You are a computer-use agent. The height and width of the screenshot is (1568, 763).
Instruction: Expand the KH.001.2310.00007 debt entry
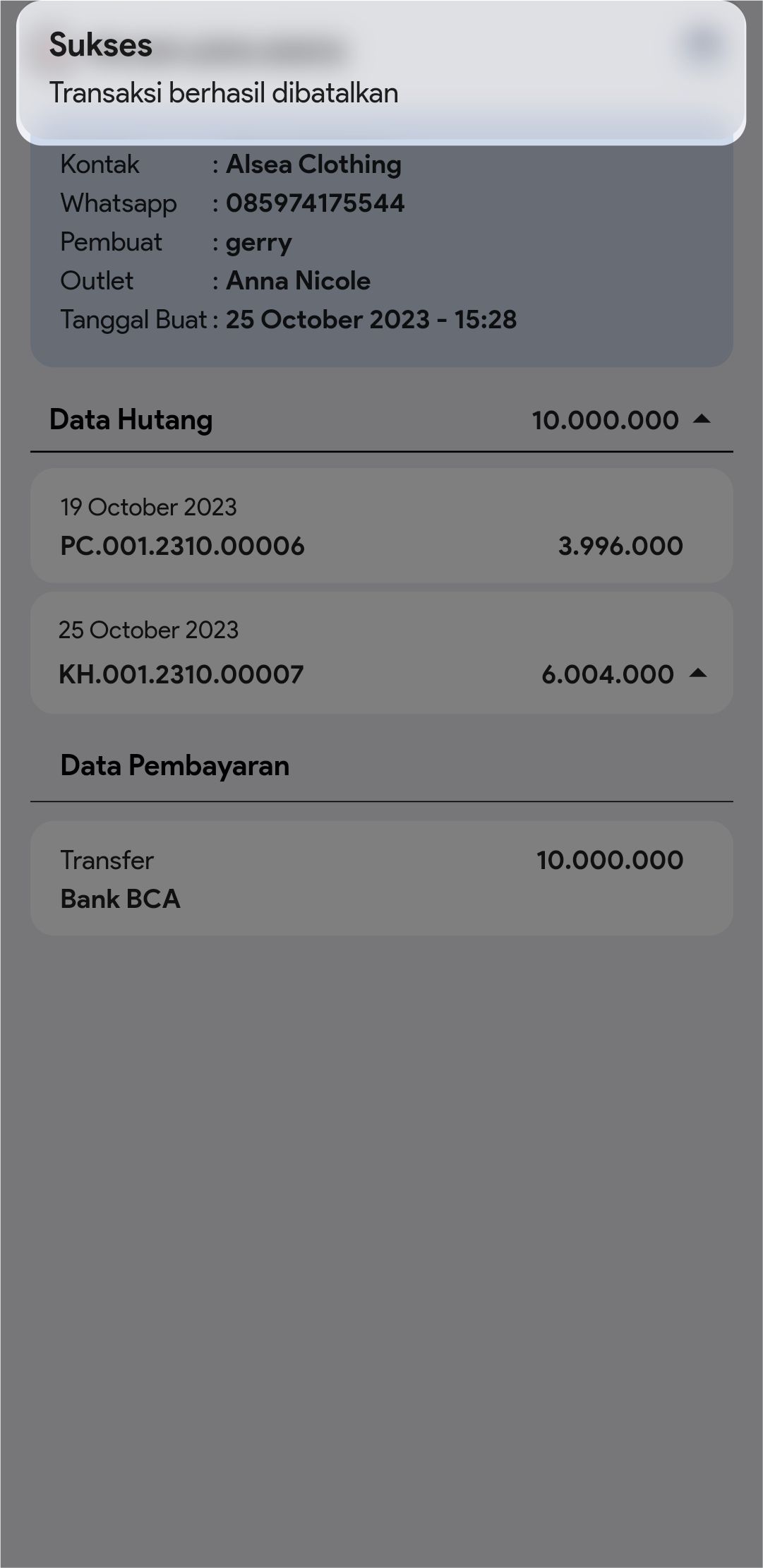pyautogui.click(x=697, y=674)
